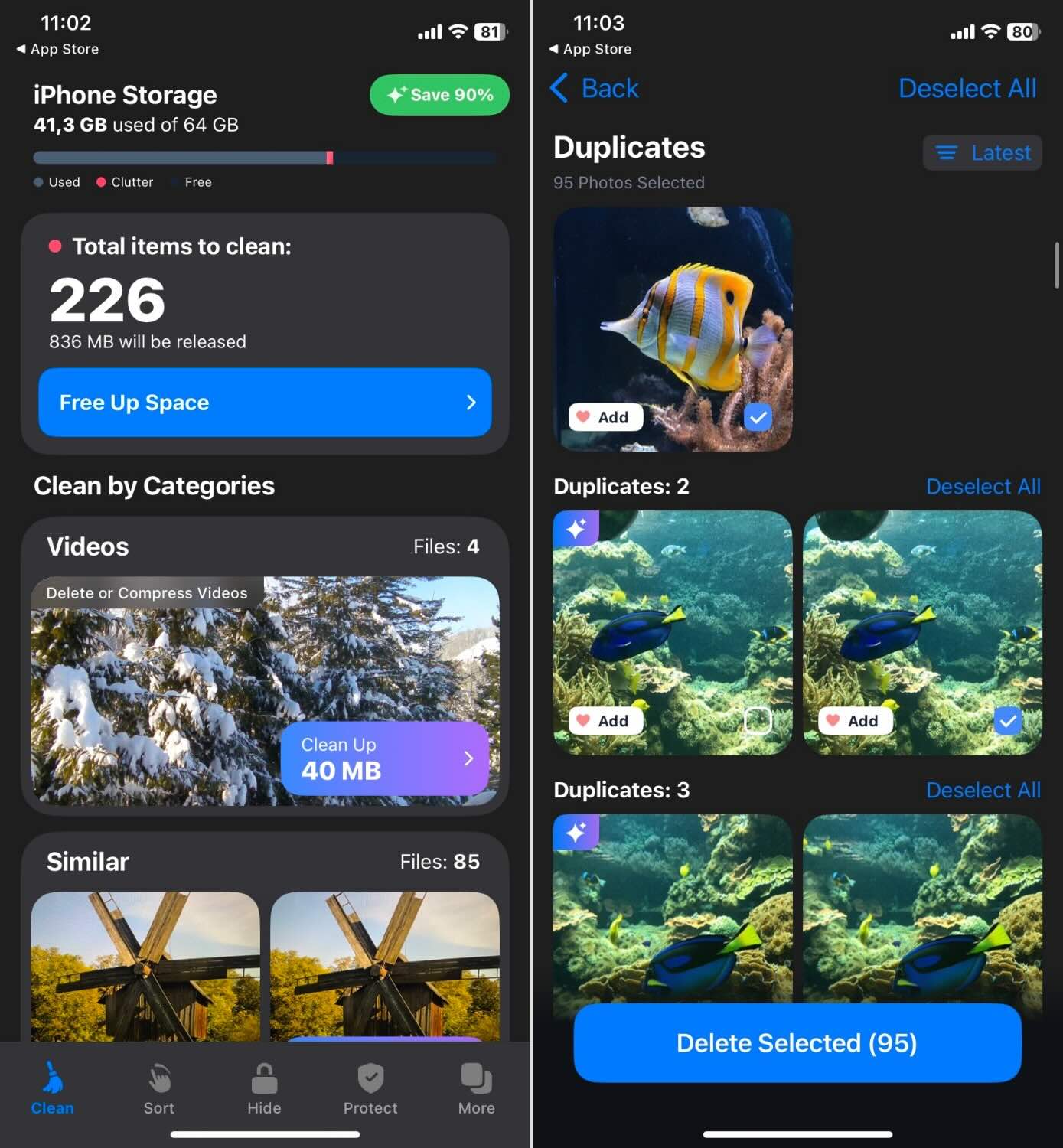The height and width of the screenshot is (1148, 1063).
Task: Open the More tab
Action: [x=476, y=1088]
